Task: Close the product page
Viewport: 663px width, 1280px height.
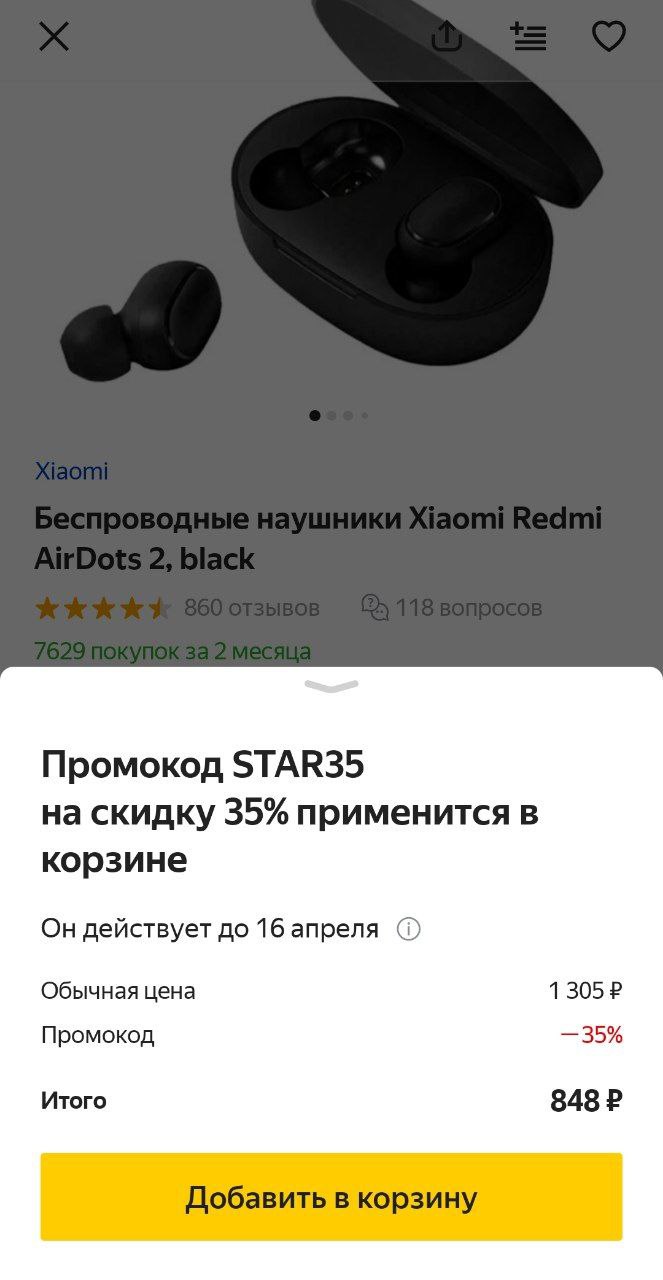Action: coord(53,37)
